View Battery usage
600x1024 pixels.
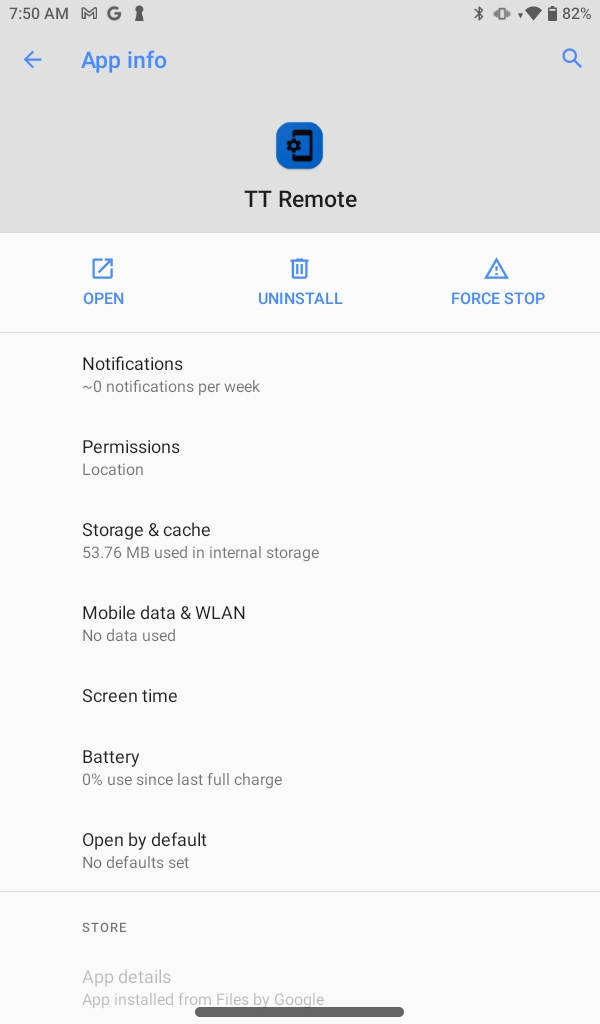(300, 768)
